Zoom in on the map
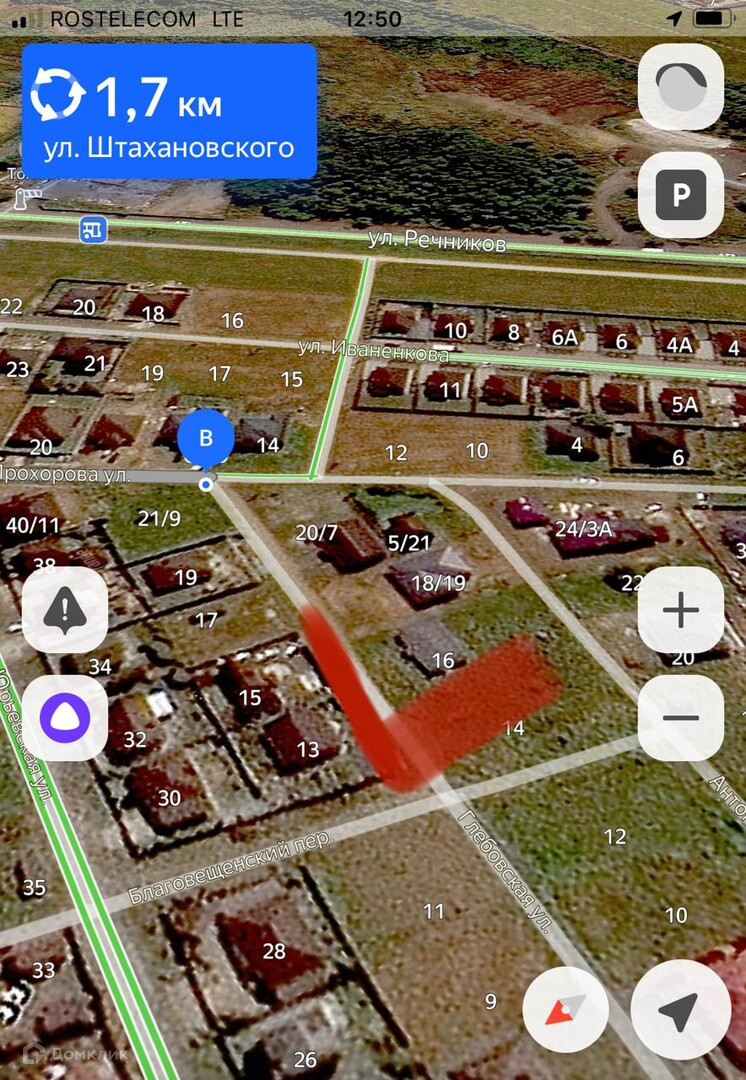Image resolution: width=746 pixels, height=1080 pixels. tap(680, 610)
